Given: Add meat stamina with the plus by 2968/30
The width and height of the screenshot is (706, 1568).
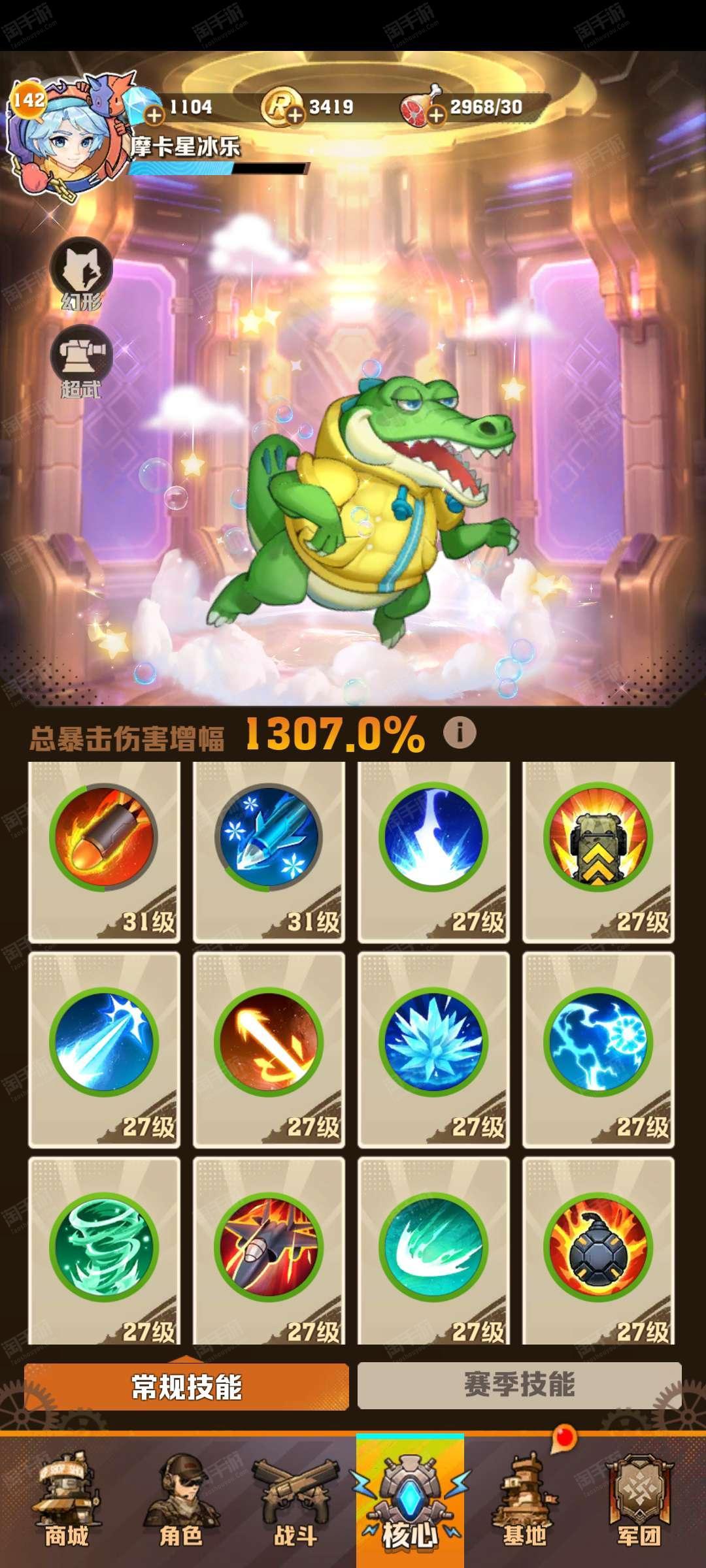Looking at the screenshot, I should [436, 116].
